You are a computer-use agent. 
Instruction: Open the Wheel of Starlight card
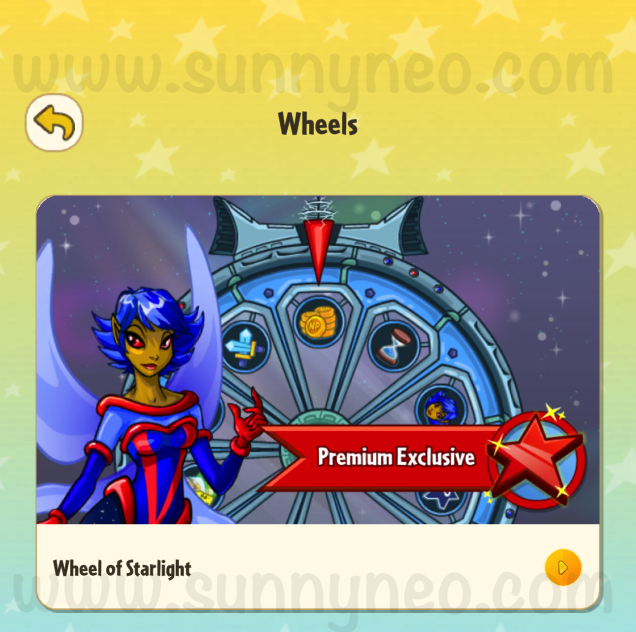(318, 403)
